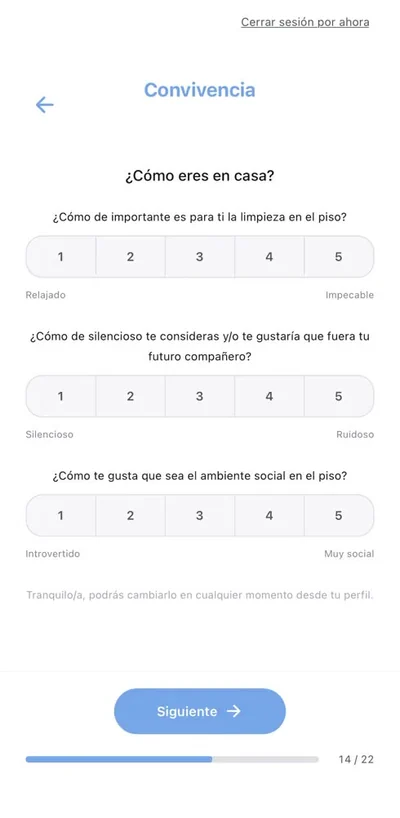Set ambiente social to 5 (Muy social)

coord(339,515)
